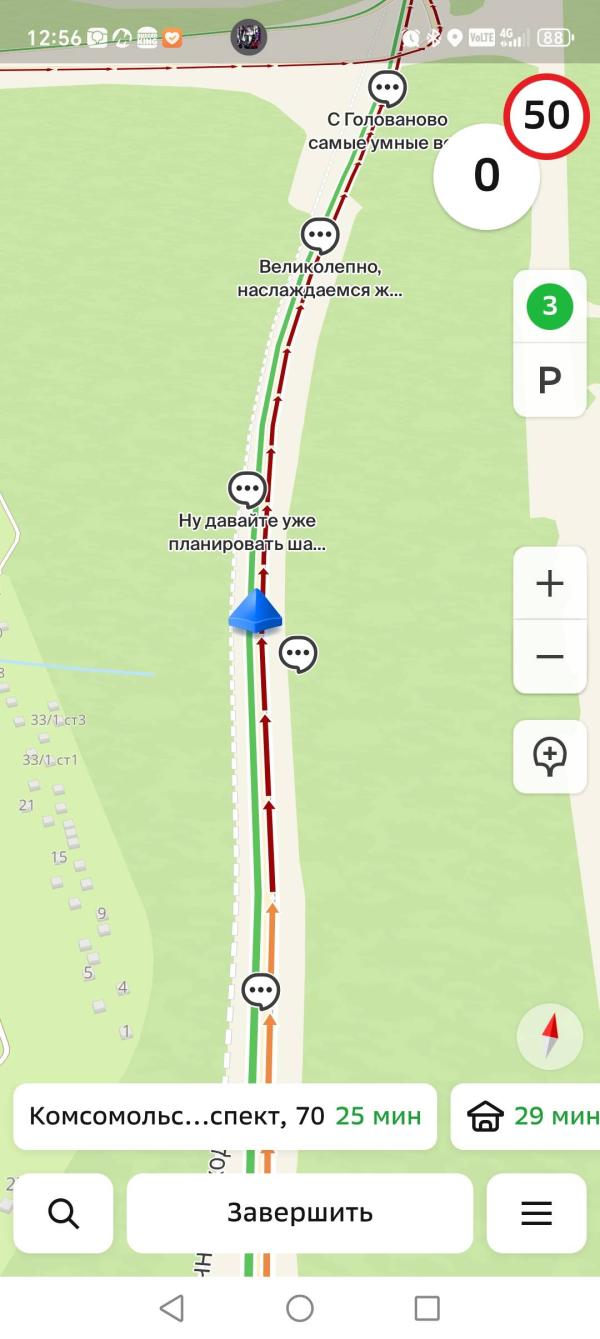The width and height of the screenshot is (600, 1339).
Task: Reset map orientation with the compass
Action: [x=549, y=1037]
